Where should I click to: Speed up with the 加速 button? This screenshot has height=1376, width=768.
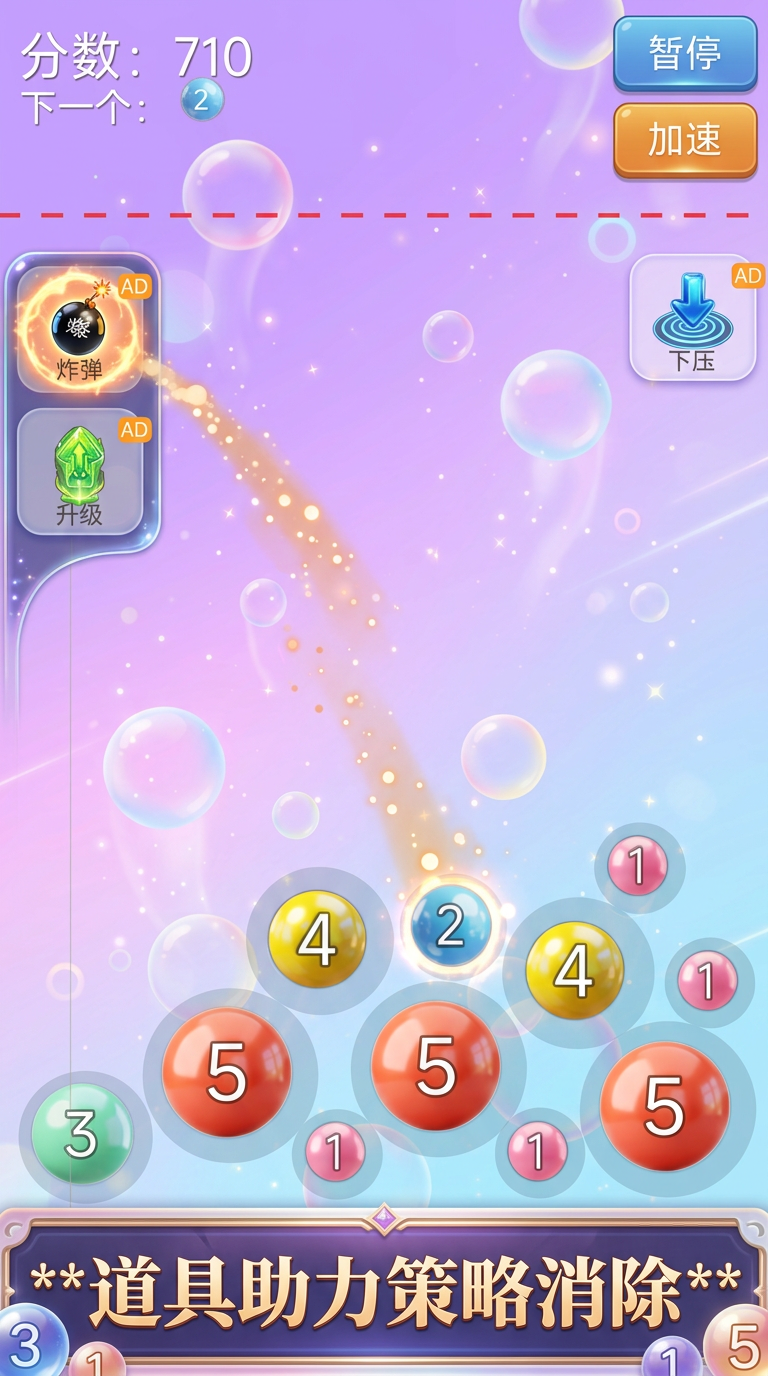click(685, 140)
